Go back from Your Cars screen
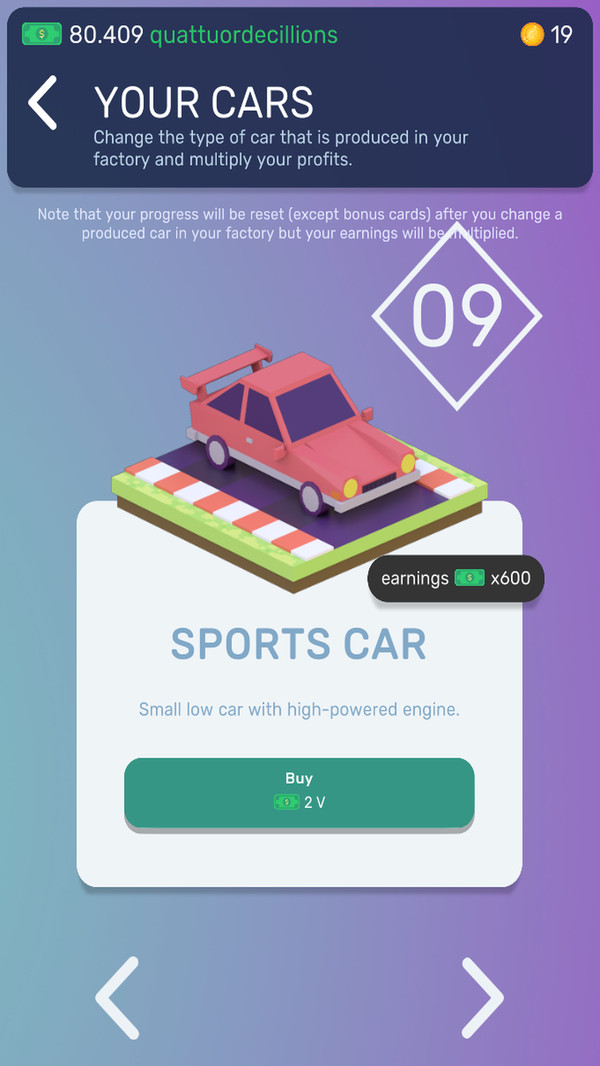600x1066 pixels. [x=42, y=102]
